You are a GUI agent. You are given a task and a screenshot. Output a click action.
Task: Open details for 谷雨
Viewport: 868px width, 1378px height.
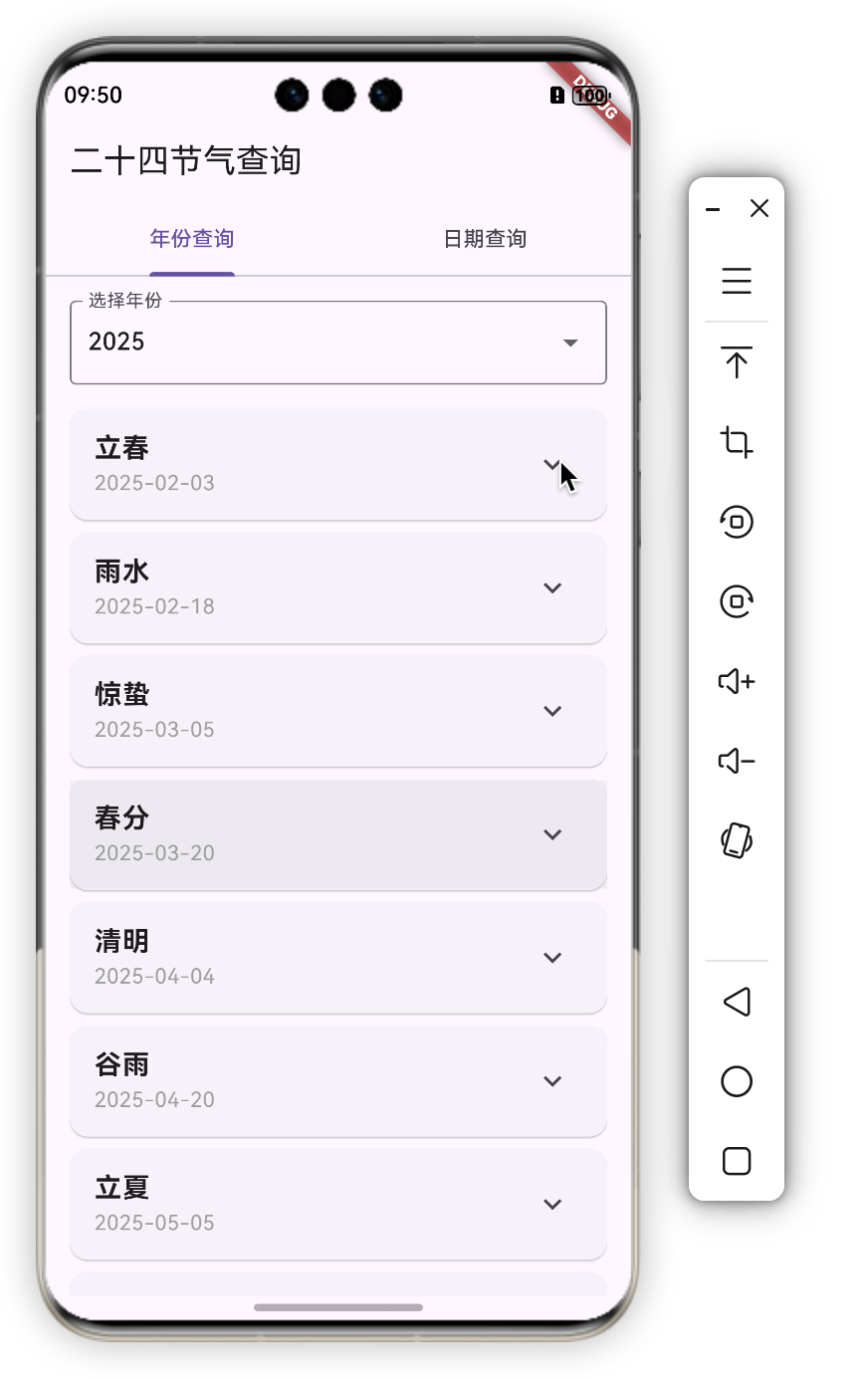[552, 1081]
